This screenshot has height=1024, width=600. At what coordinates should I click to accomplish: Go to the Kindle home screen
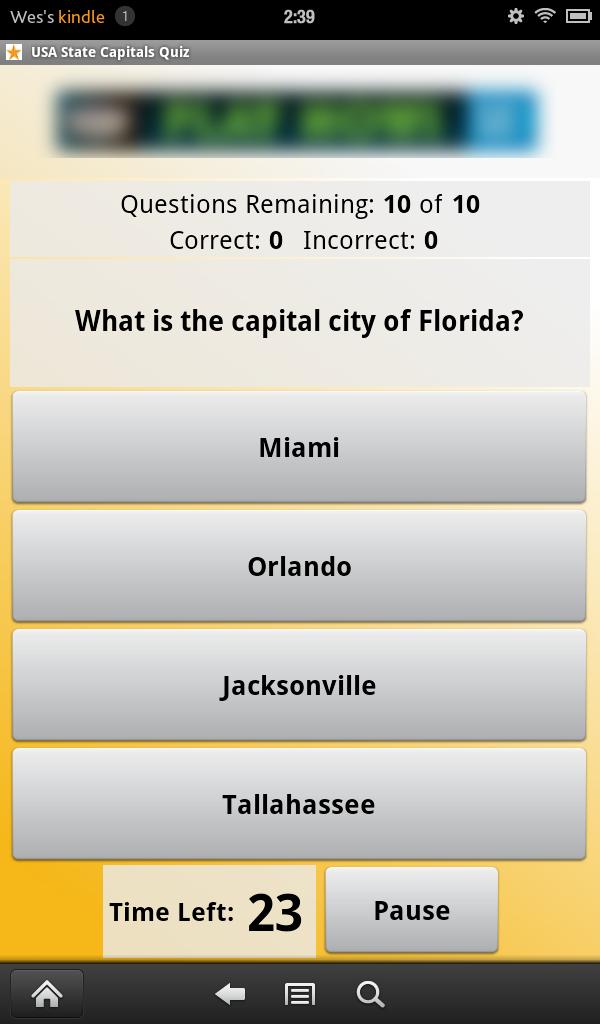tap(47, 993)
